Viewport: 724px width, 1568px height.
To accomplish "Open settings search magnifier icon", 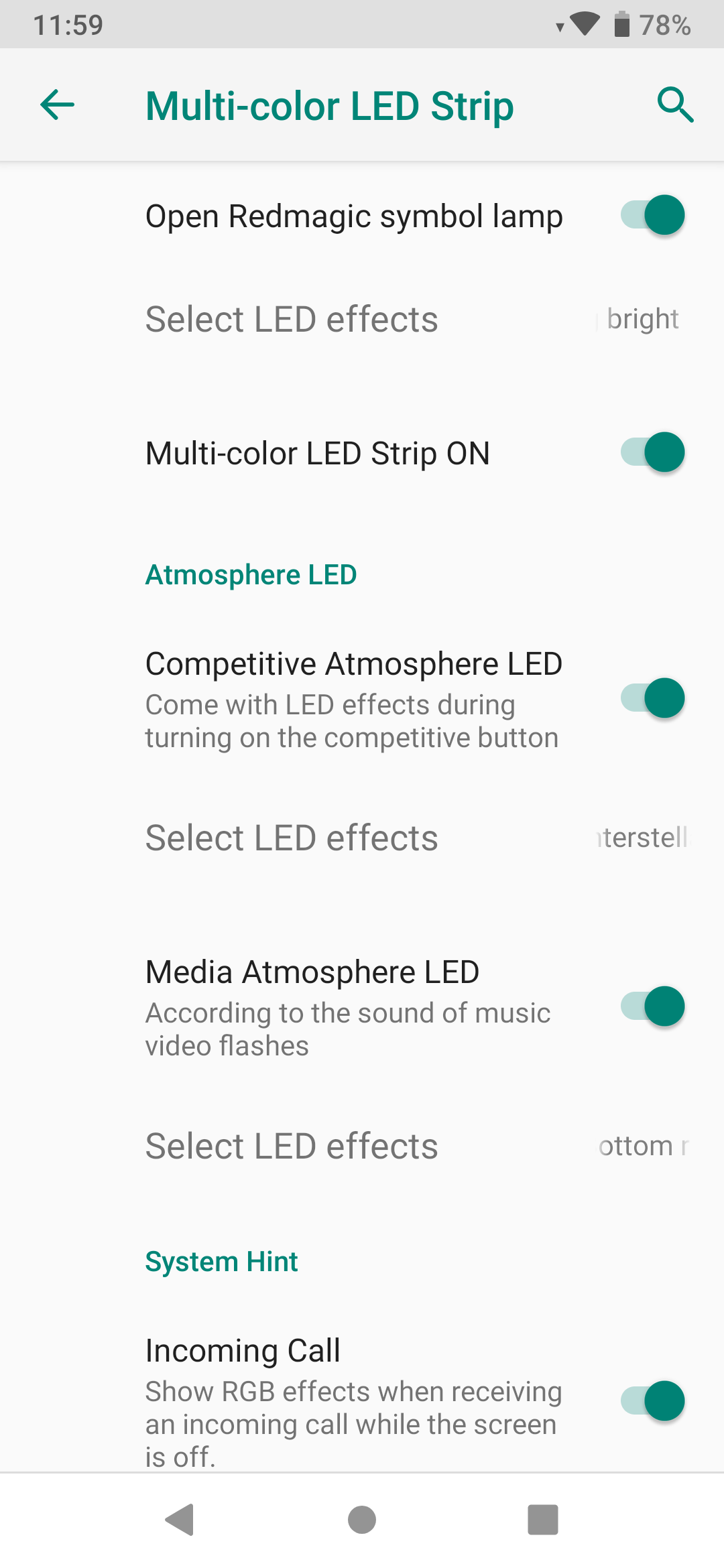I will (675, 105).
